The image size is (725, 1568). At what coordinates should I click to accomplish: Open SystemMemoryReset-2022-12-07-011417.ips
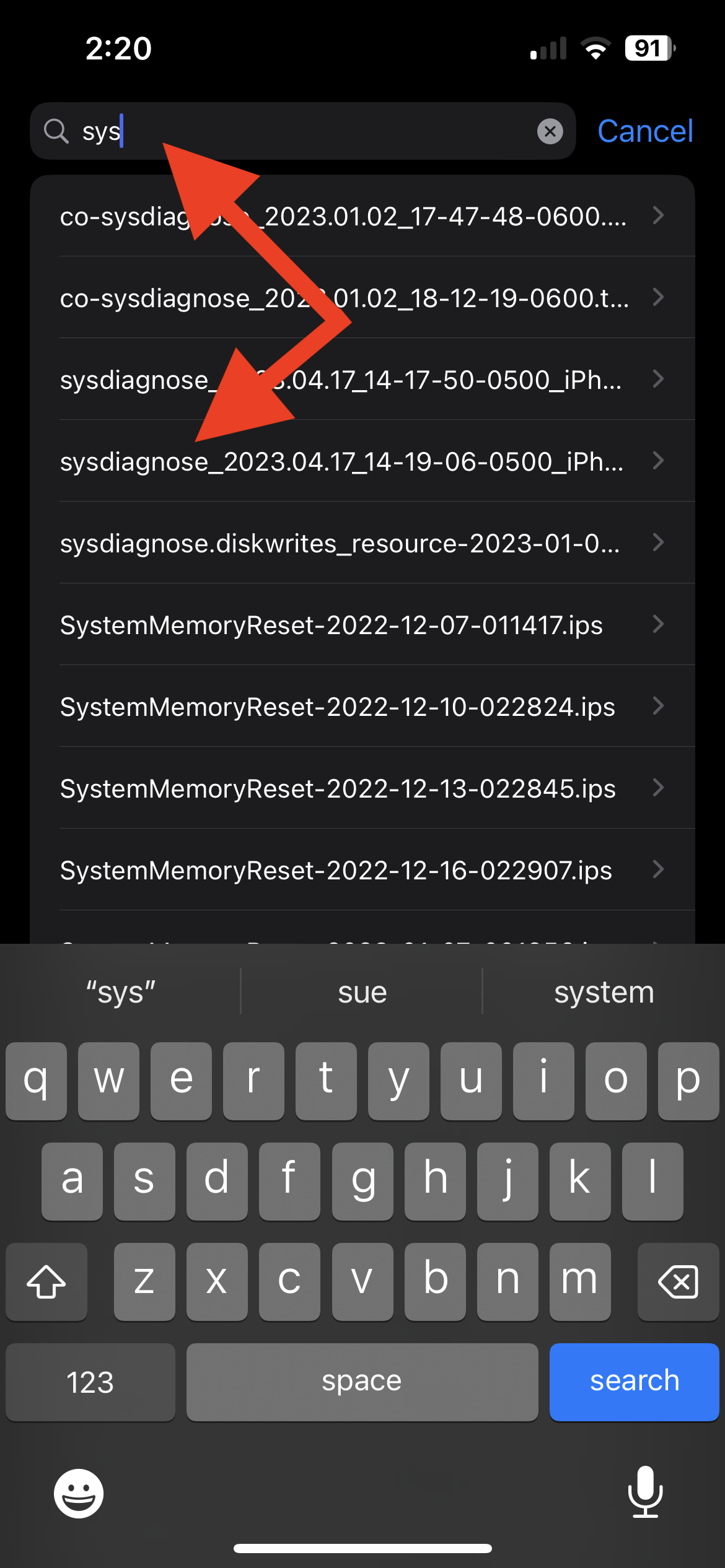coord(362,625)
